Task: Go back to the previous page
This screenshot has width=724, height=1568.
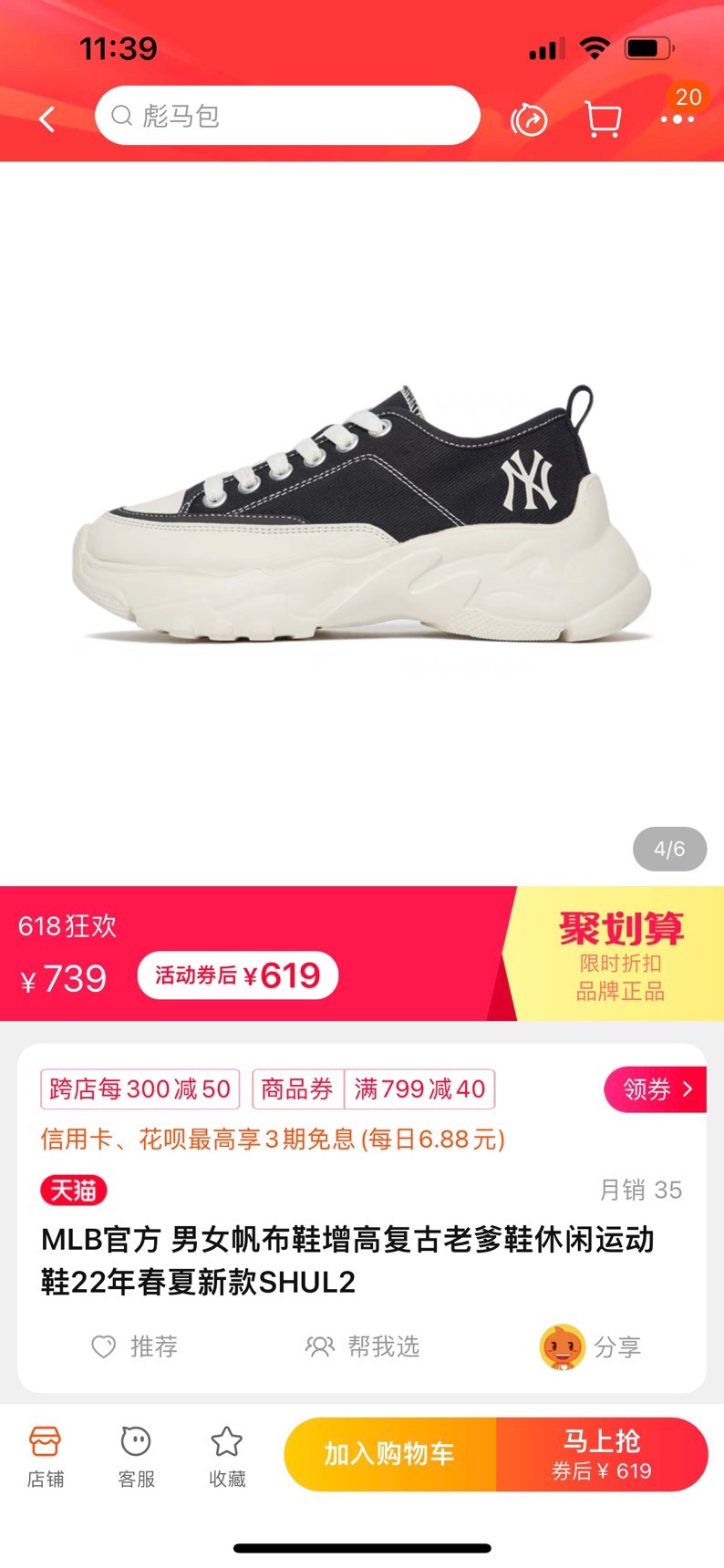Action: tap(47, 119)
